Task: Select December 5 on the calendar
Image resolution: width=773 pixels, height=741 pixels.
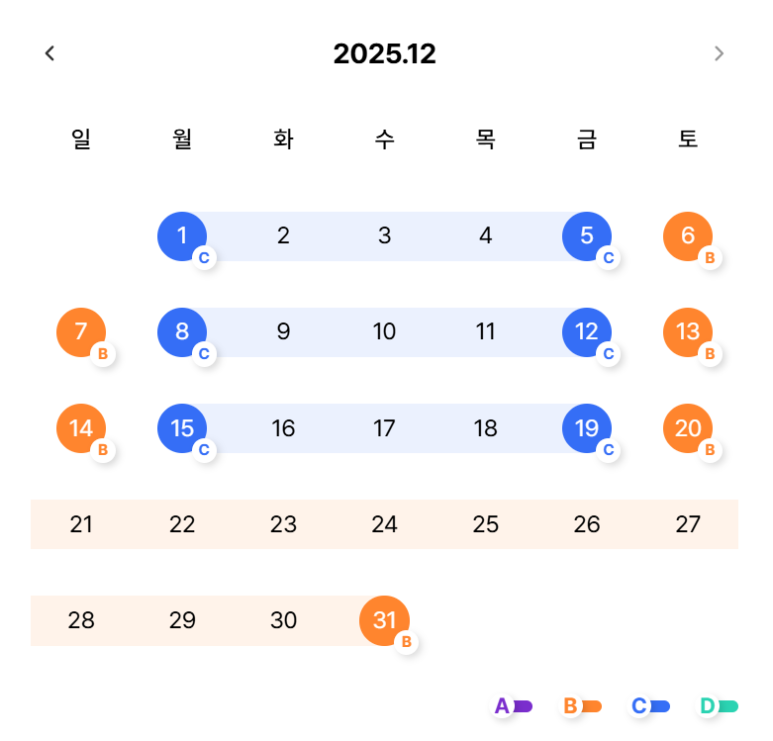Action: click(587, 236)
